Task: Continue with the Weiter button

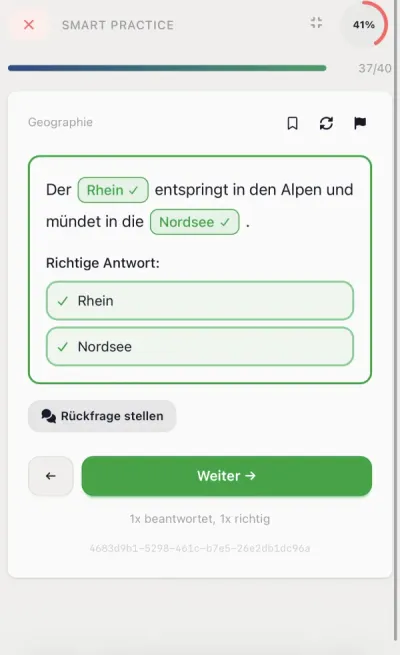Action: (x=227, y=476)
